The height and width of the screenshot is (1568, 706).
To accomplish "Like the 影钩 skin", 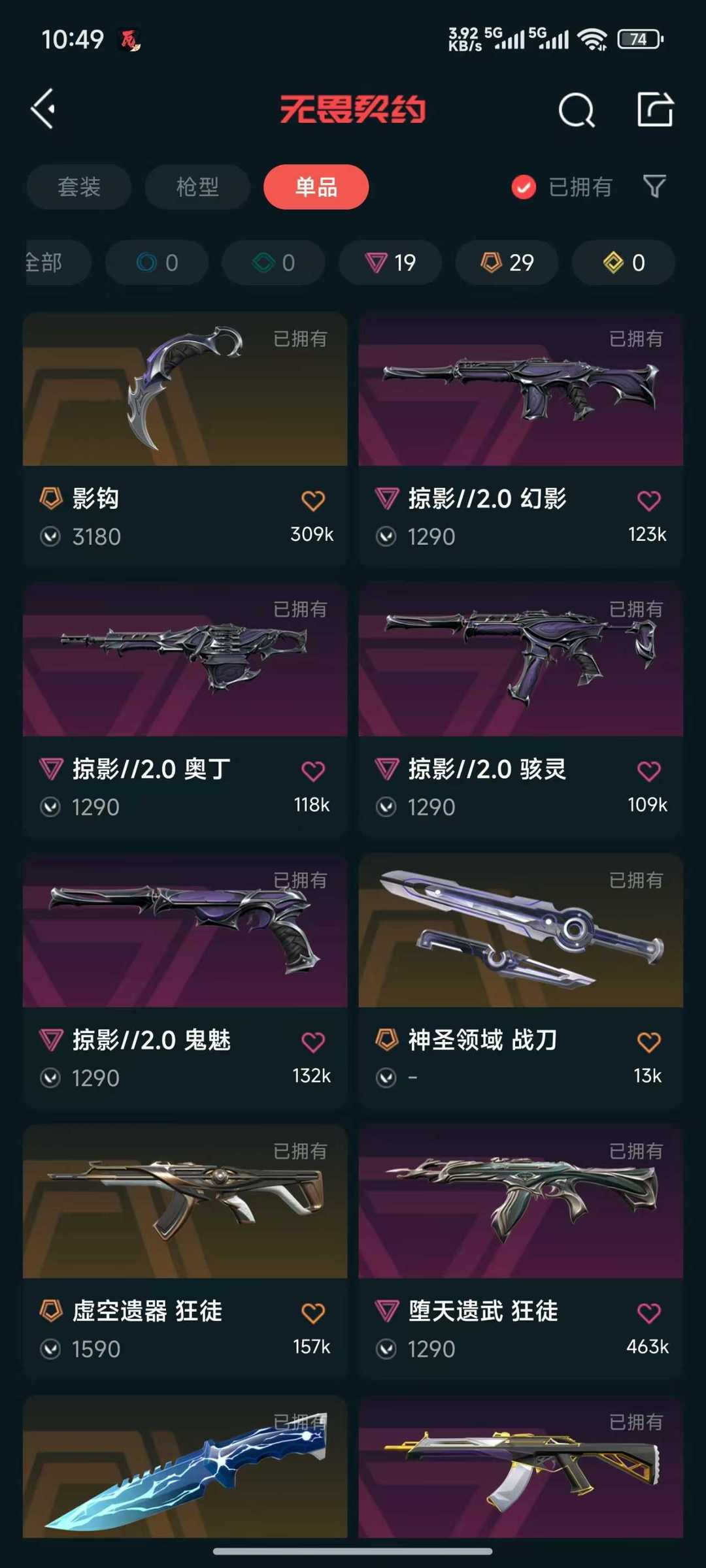I will (312, 501).
